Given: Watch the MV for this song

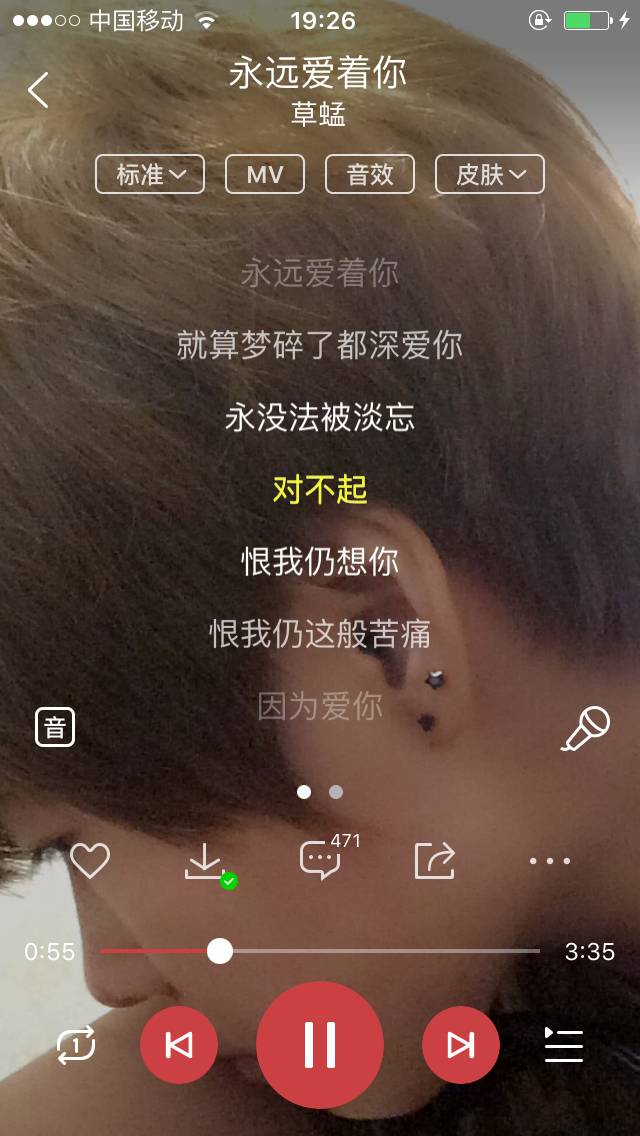Looking at the screenshot, I should 265,175.
